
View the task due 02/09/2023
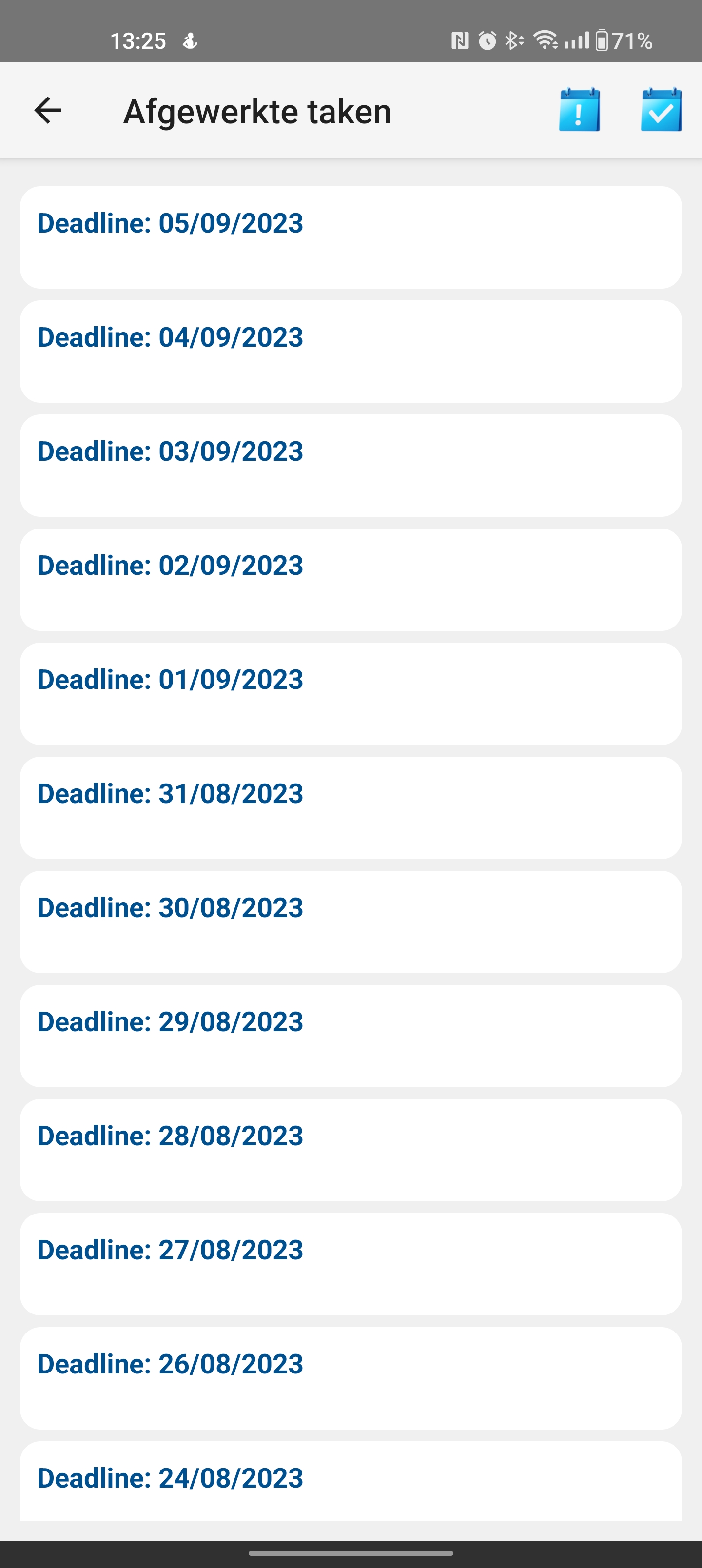(351, 580)
